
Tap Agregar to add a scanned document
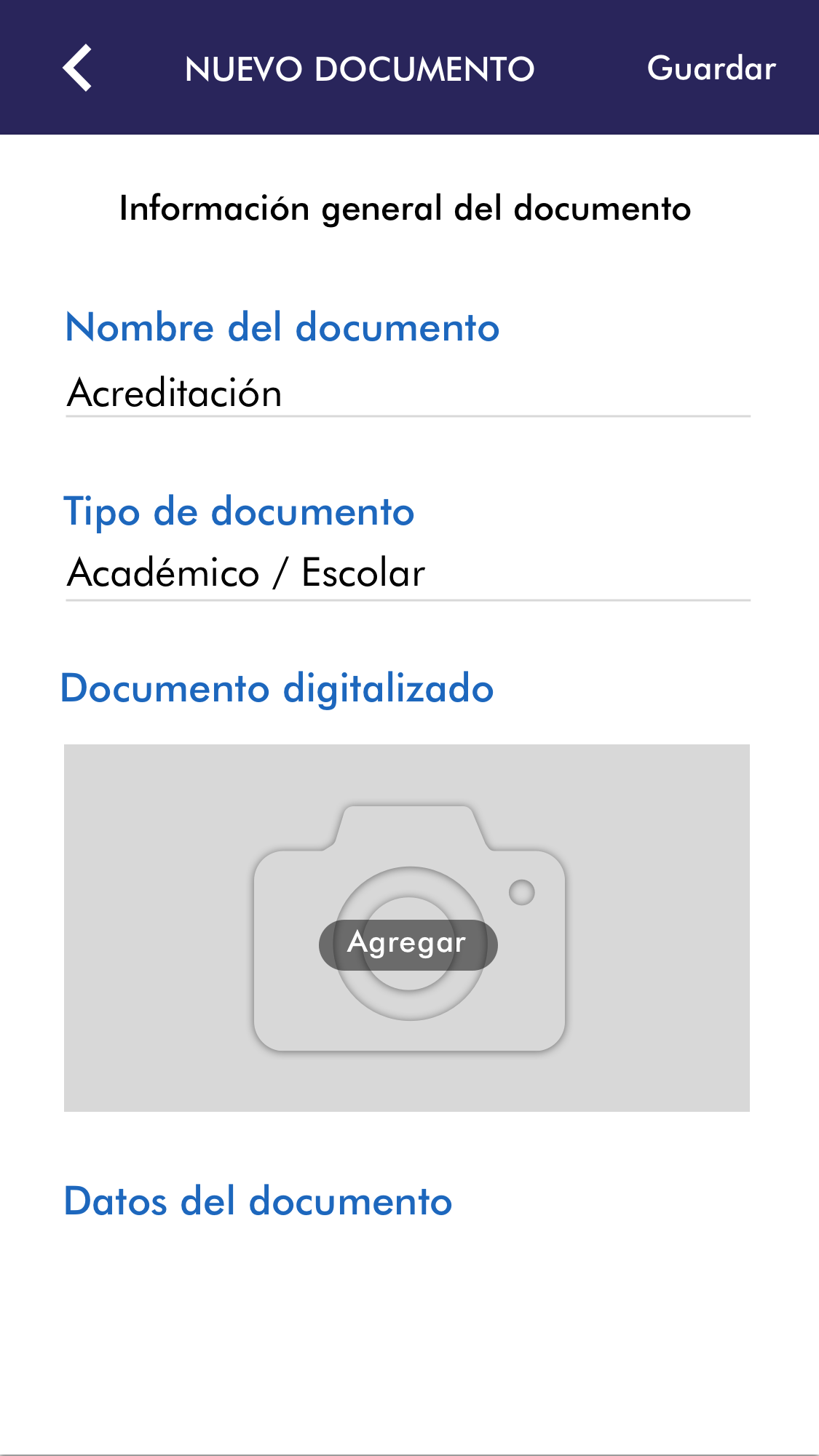(x=408, y=944)
